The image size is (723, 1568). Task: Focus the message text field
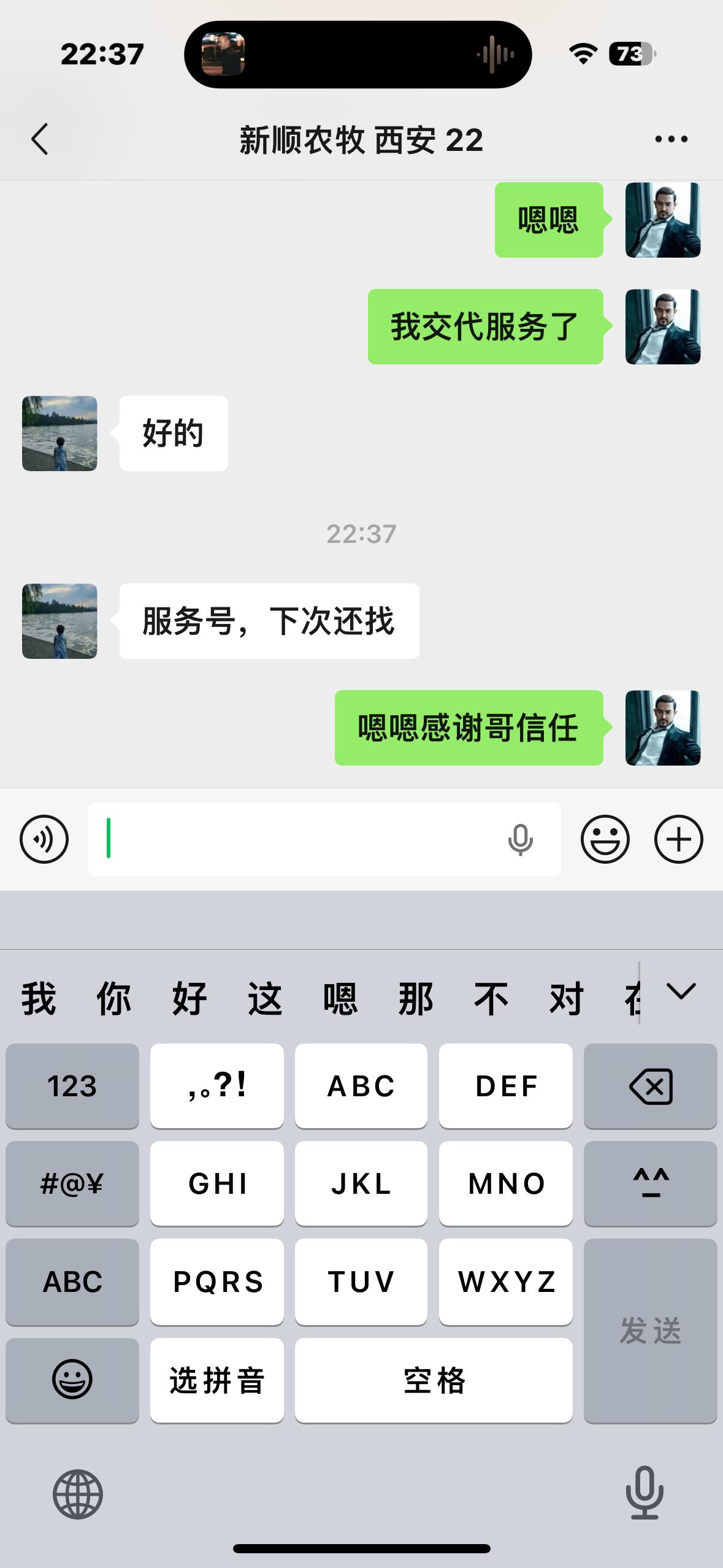pos(294,839)
